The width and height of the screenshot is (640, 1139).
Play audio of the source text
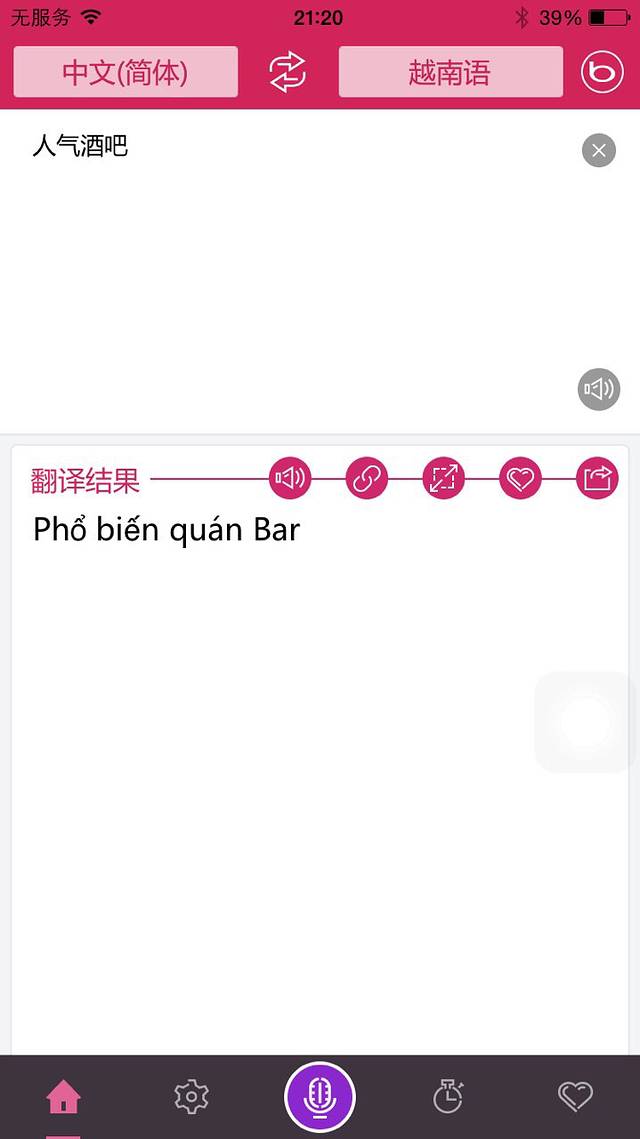598,389
